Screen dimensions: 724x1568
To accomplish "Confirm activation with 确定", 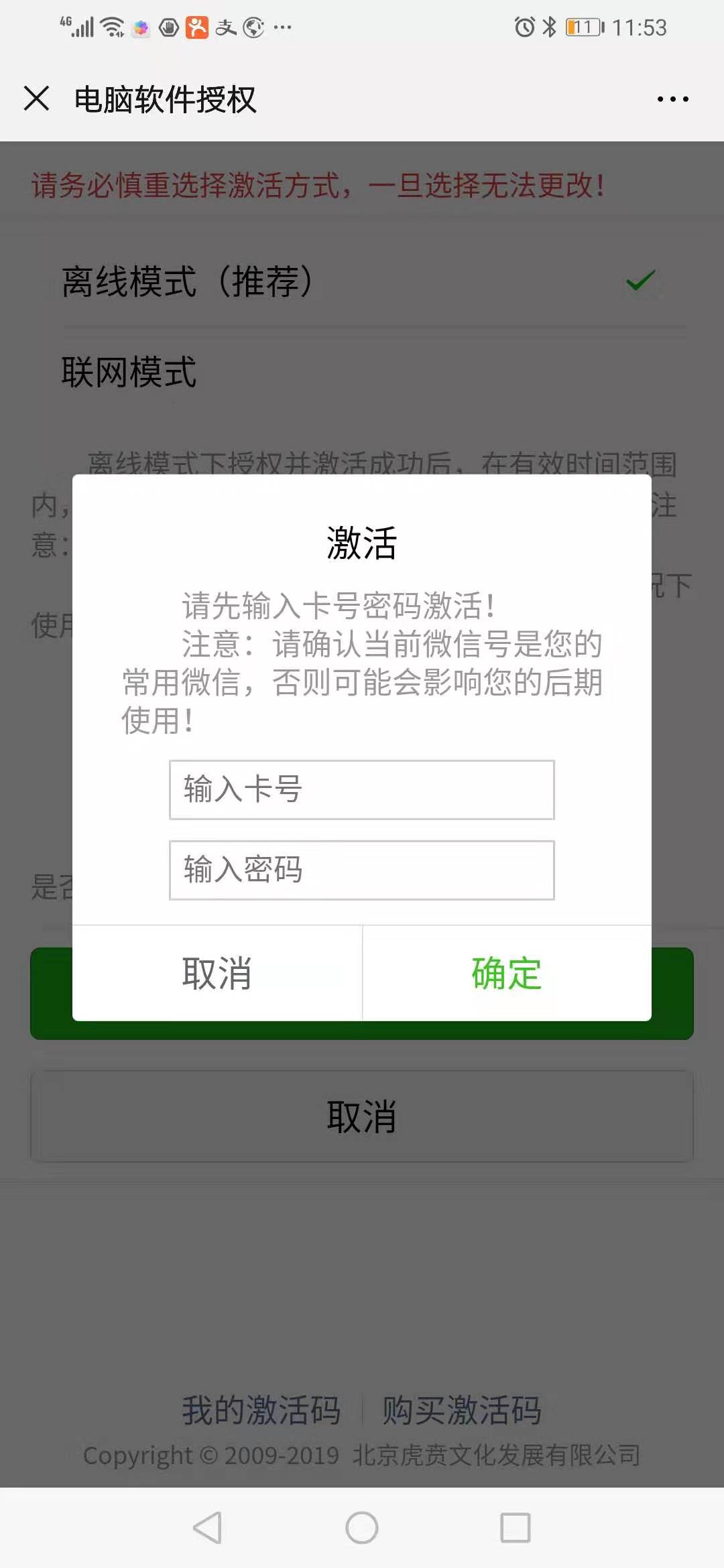I will pyautogui.click(x=506, y=973).
